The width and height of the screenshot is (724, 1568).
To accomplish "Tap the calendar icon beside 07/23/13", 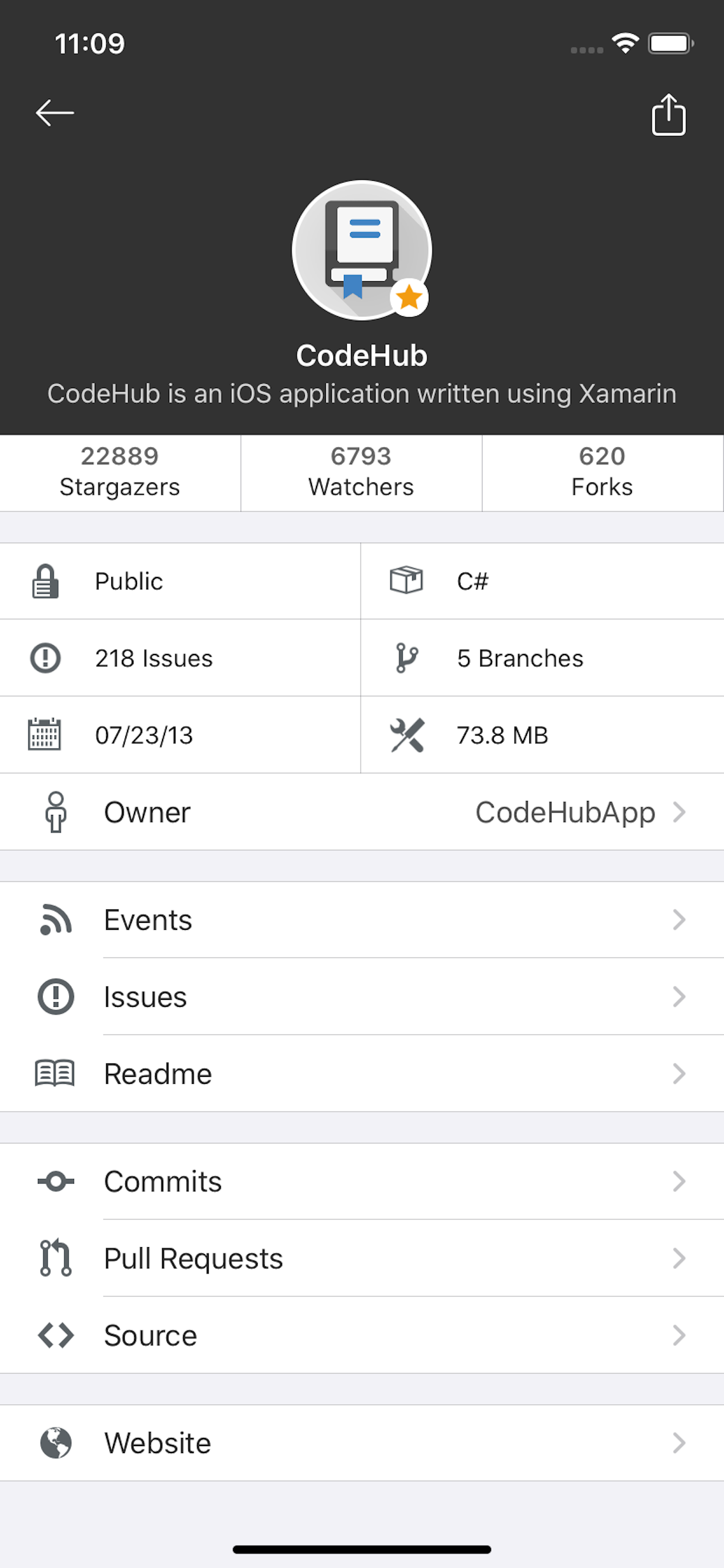I will pos(45,734).
